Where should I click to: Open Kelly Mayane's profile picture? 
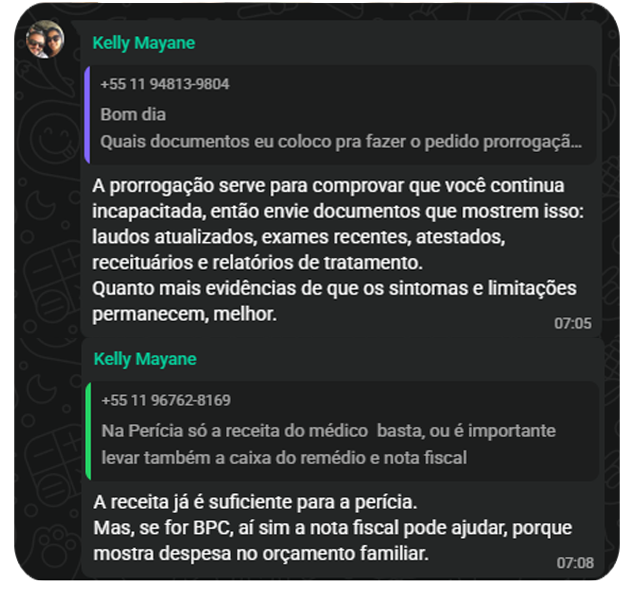point(45,40)
